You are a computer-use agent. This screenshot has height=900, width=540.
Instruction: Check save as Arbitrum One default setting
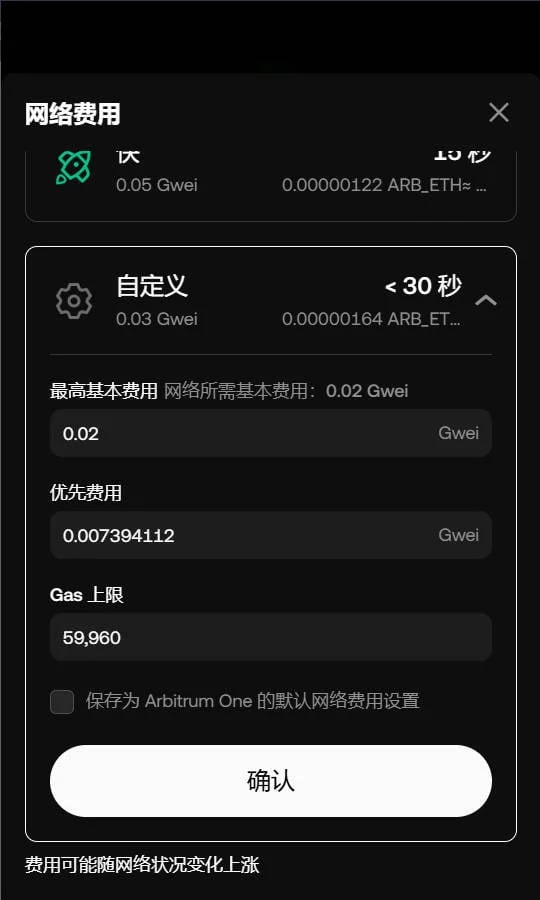(62, 701)
